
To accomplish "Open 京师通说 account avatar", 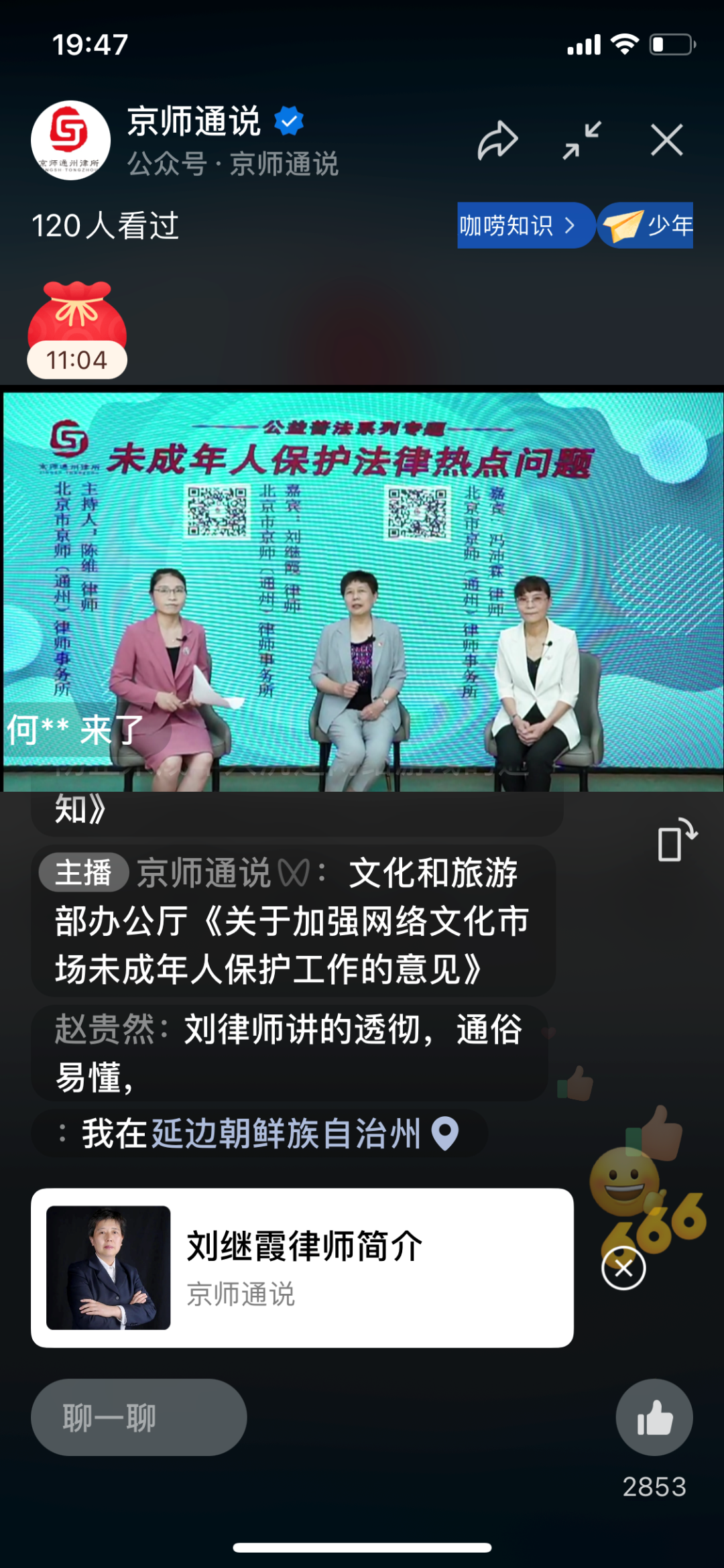I will (70, 139).
